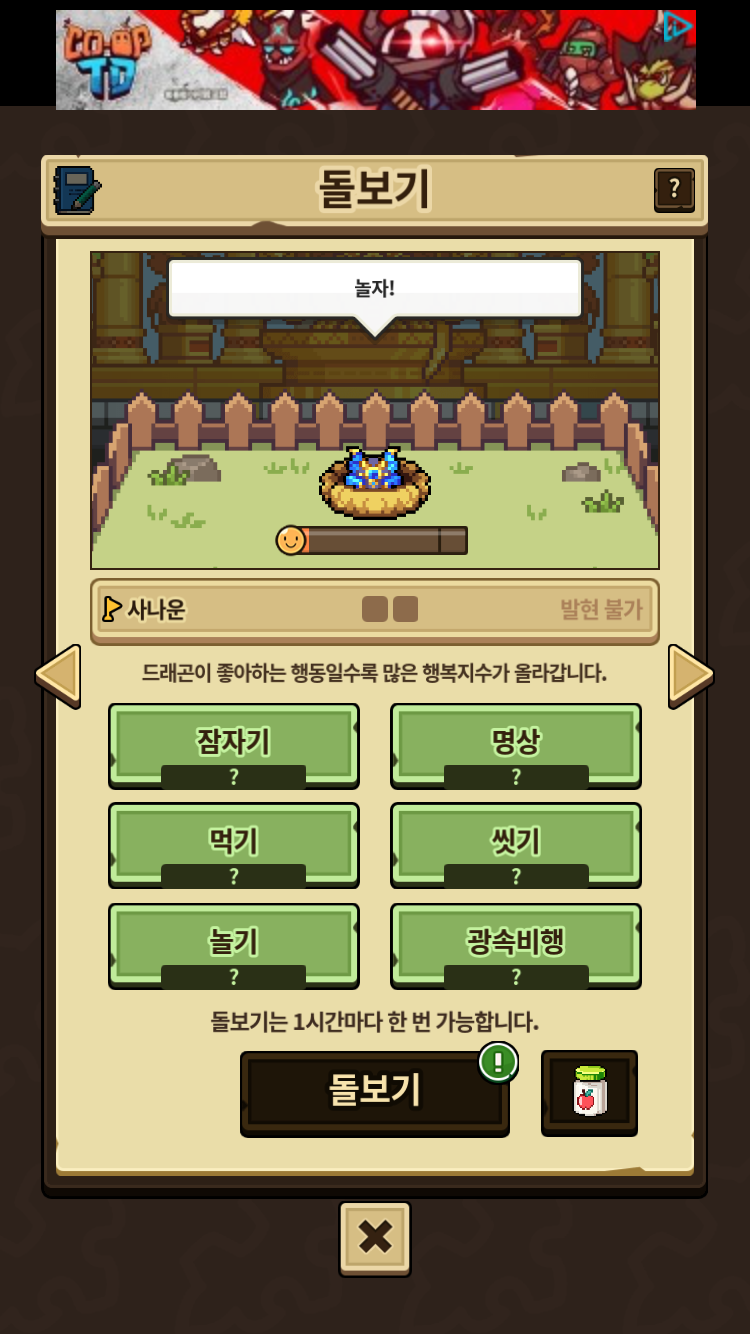Open the notebook icon beside 돌보기 title

tap(77, 190)
